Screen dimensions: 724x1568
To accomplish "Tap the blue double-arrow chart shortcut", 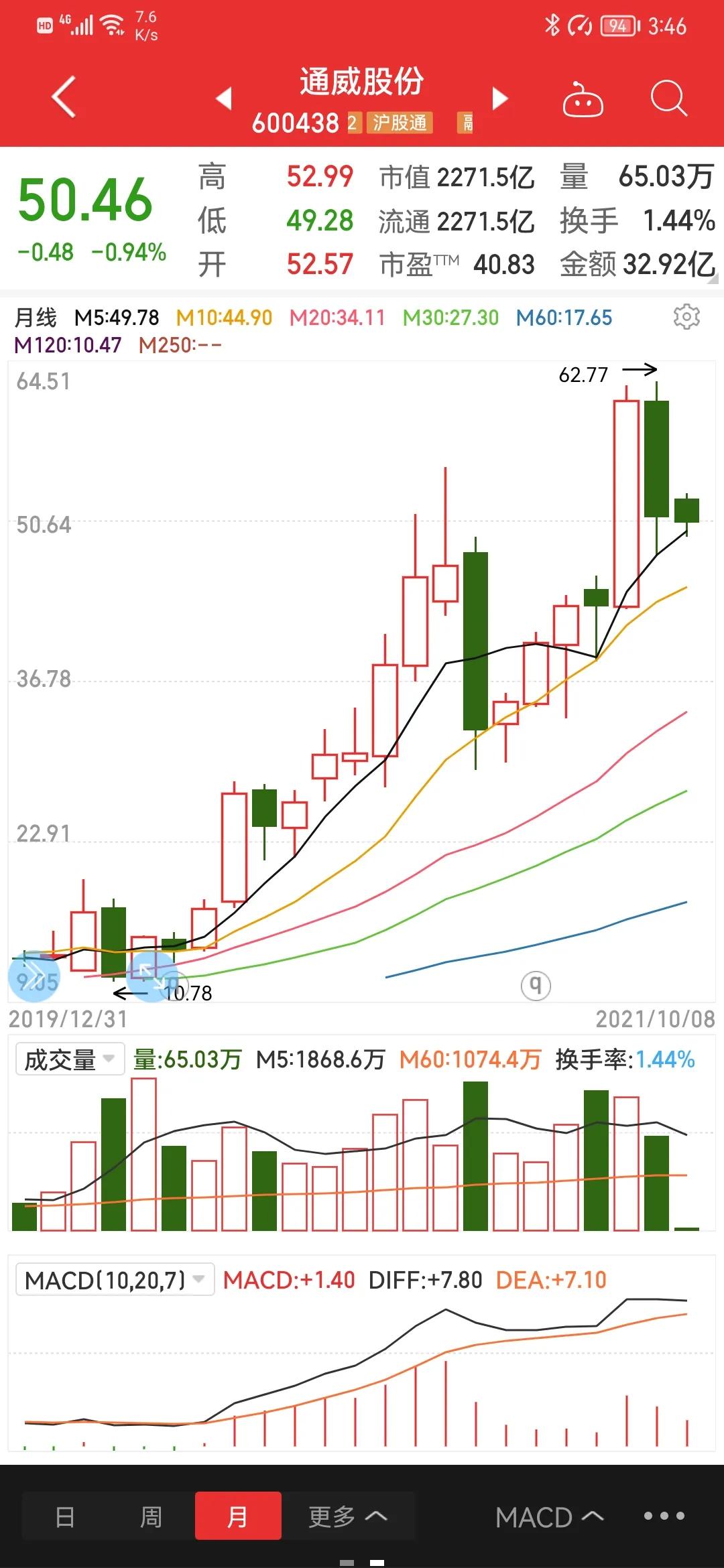I will [34, 977].
